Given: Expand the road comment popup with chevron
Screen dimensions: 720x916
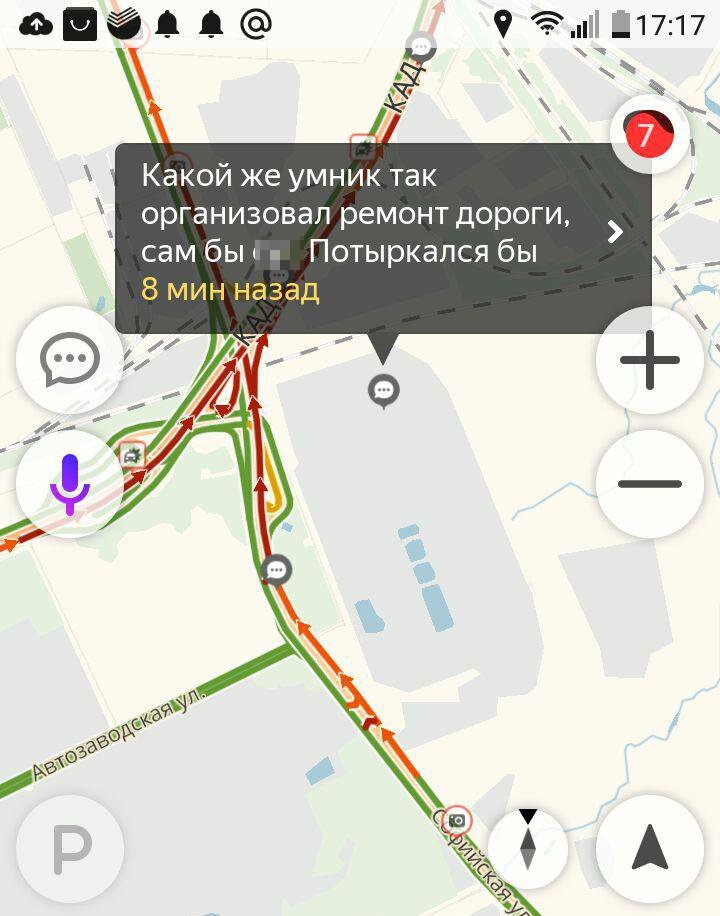Looking at the screenshot, I should 615,232.
